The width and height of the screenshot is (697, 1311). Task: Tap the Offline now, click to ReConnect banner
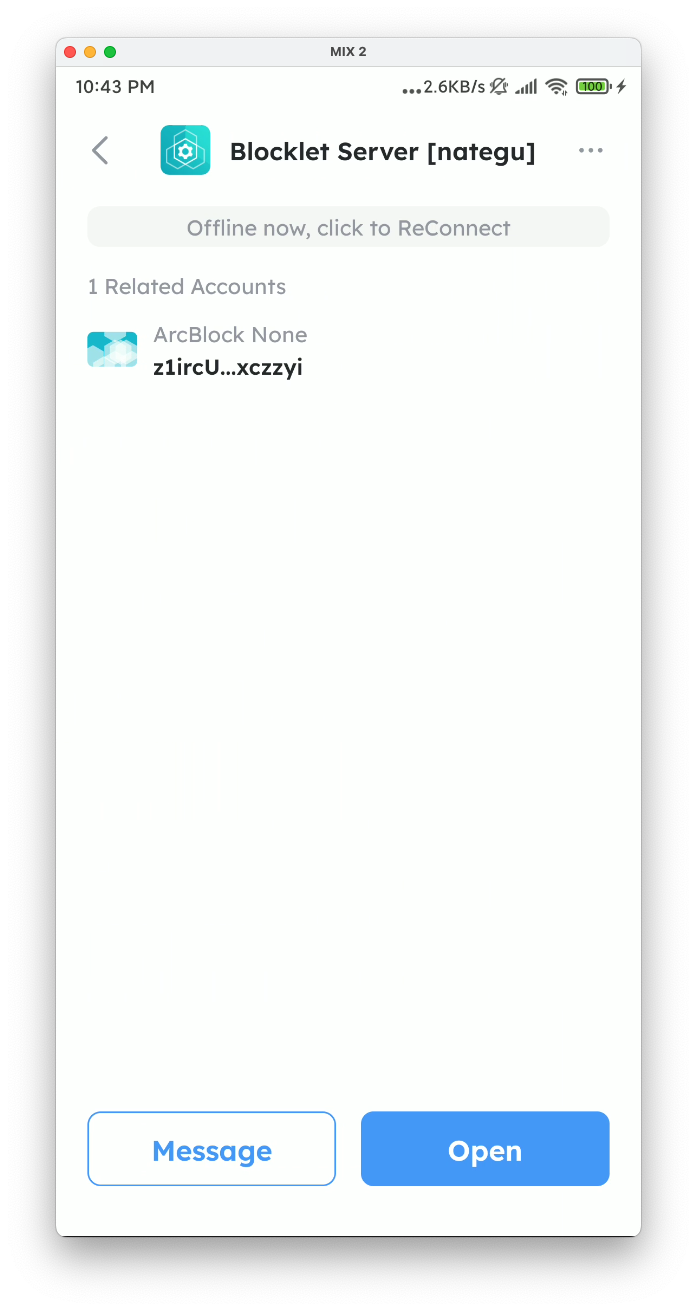(x=348, y=227)
